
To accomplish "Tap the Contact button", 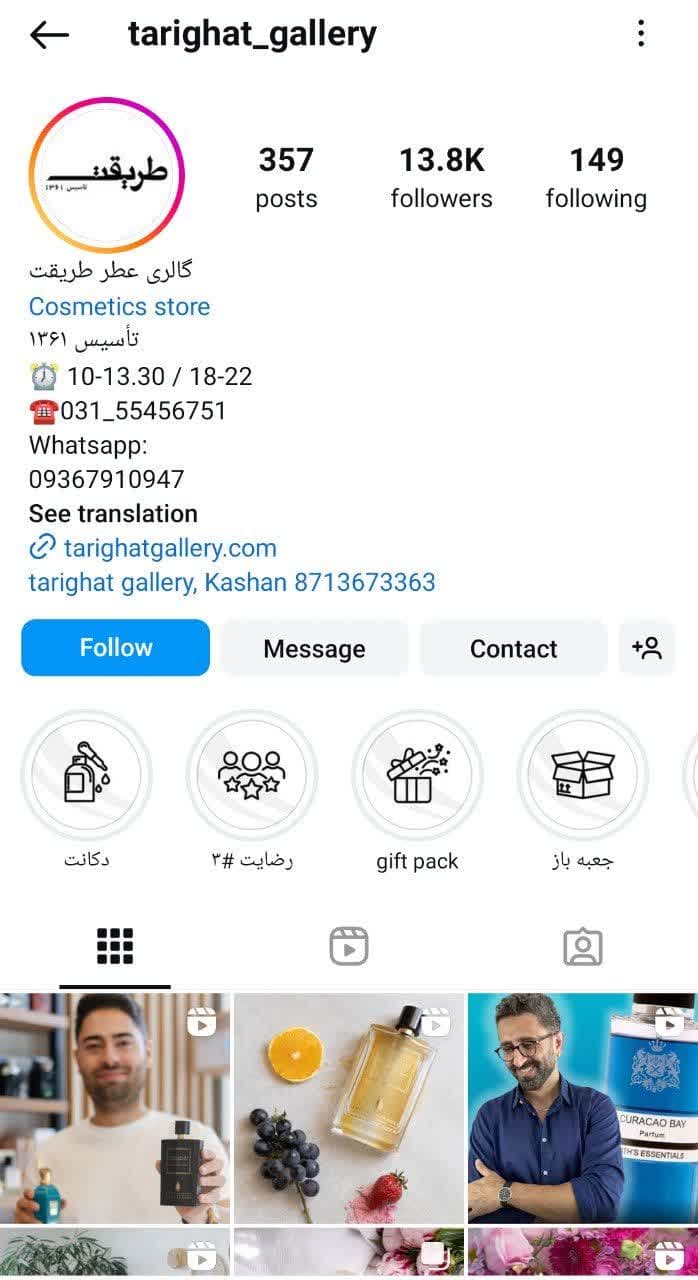I will [x=513, y=649].
